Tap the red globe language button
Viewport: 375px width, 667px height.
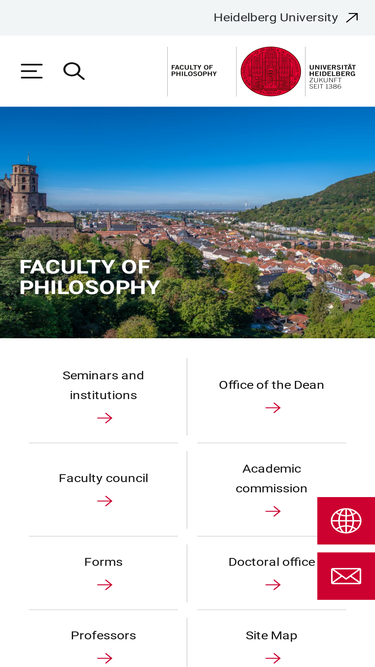[x=346, y=521]
